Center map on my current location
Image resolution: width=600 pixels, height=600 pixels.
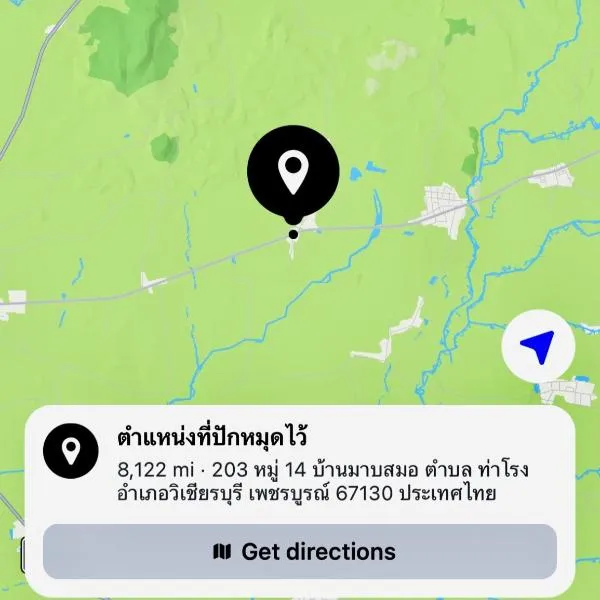[537, 347]
